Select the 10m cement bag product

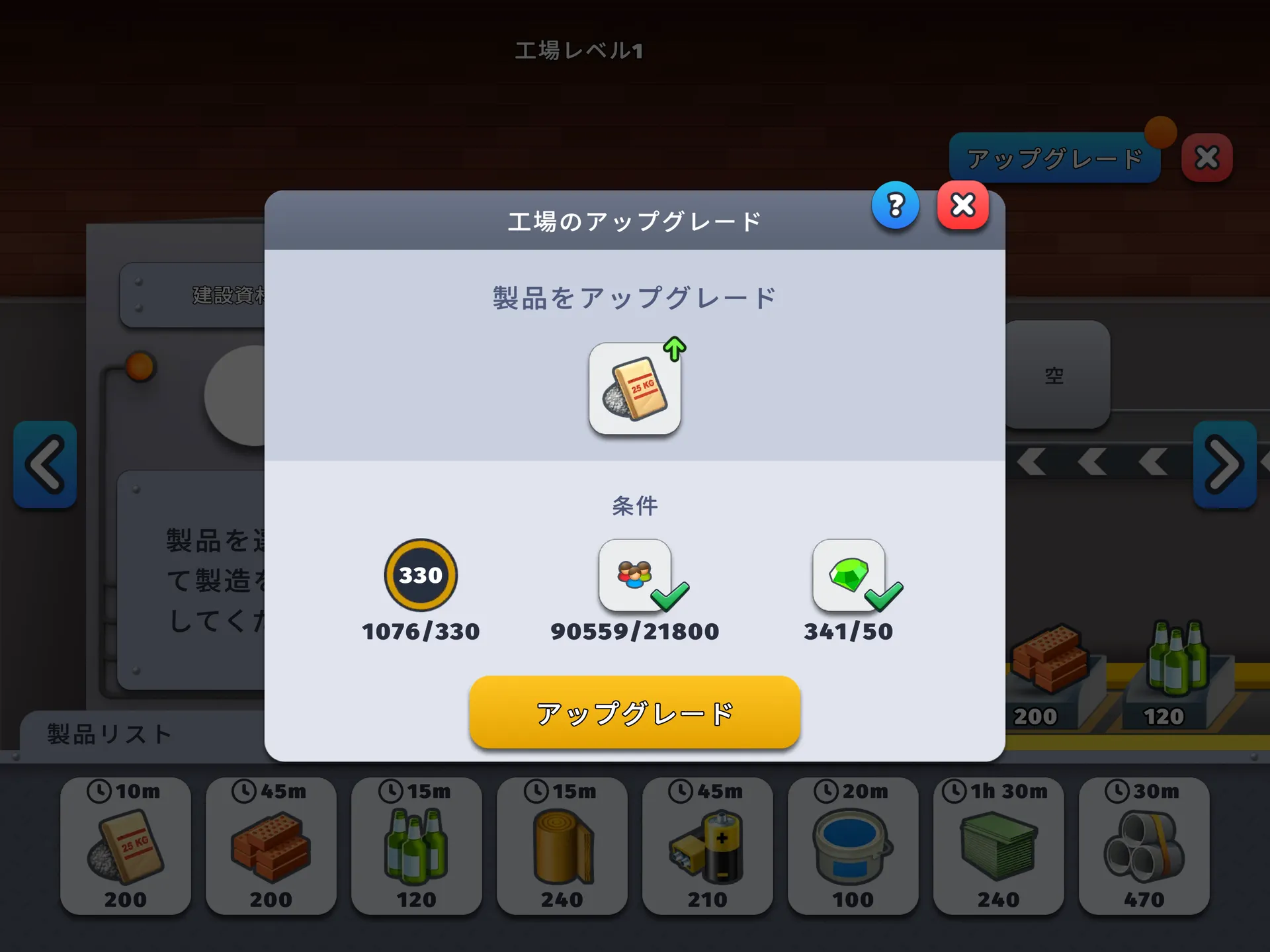coord(126,845)
